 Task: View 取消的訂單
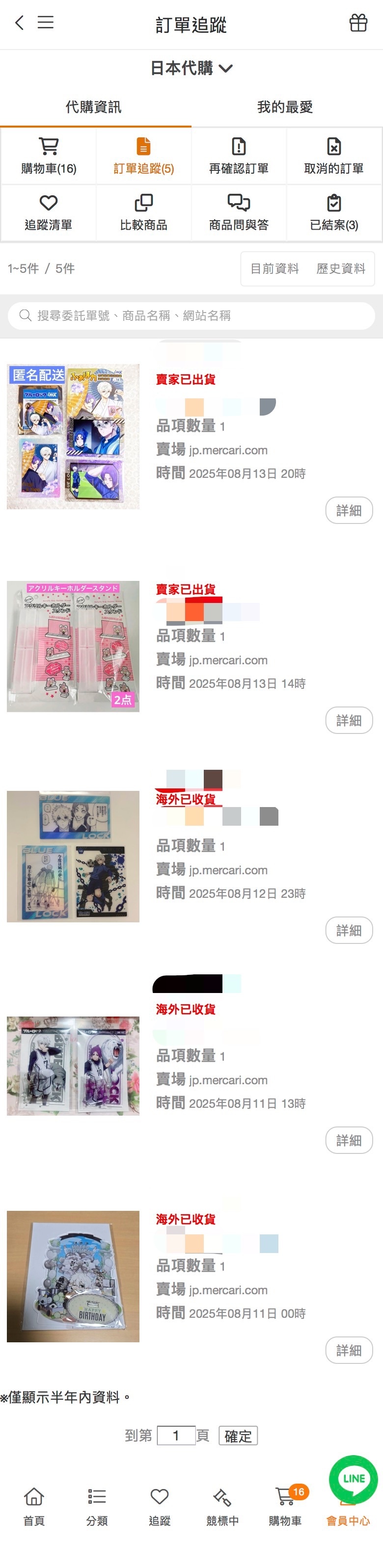(x=334, y=157)
